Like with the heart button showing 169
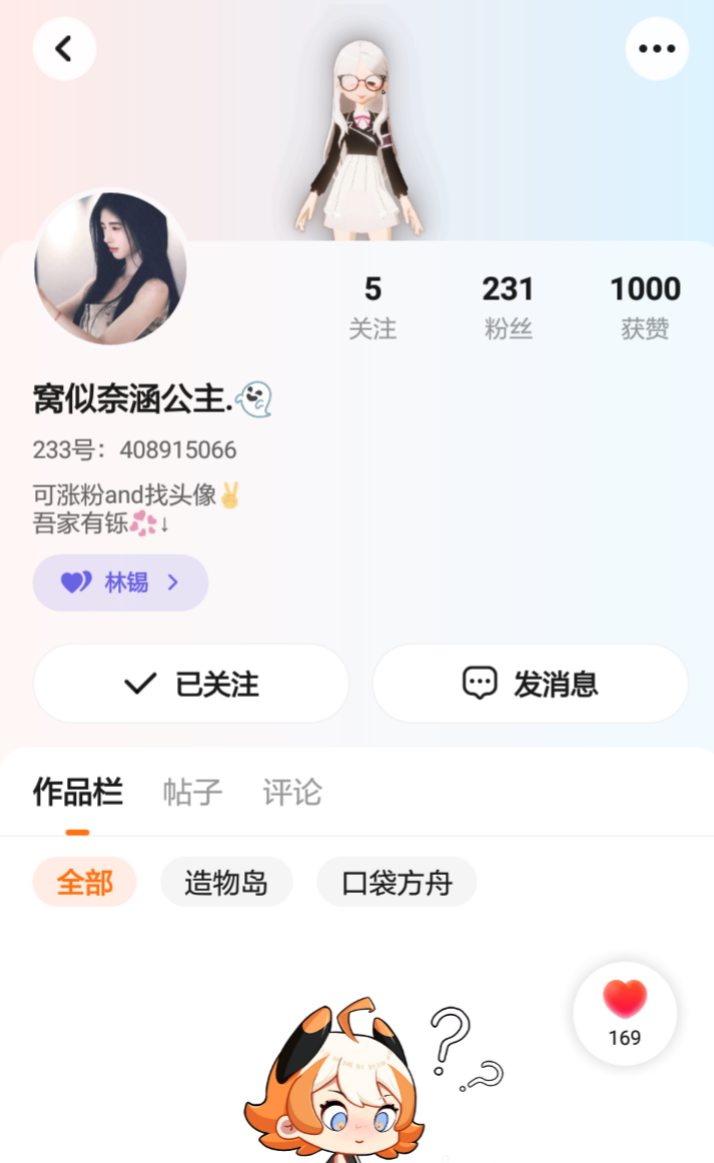The height and width of the screenshot is (1163, 714). coord(625,1012)
